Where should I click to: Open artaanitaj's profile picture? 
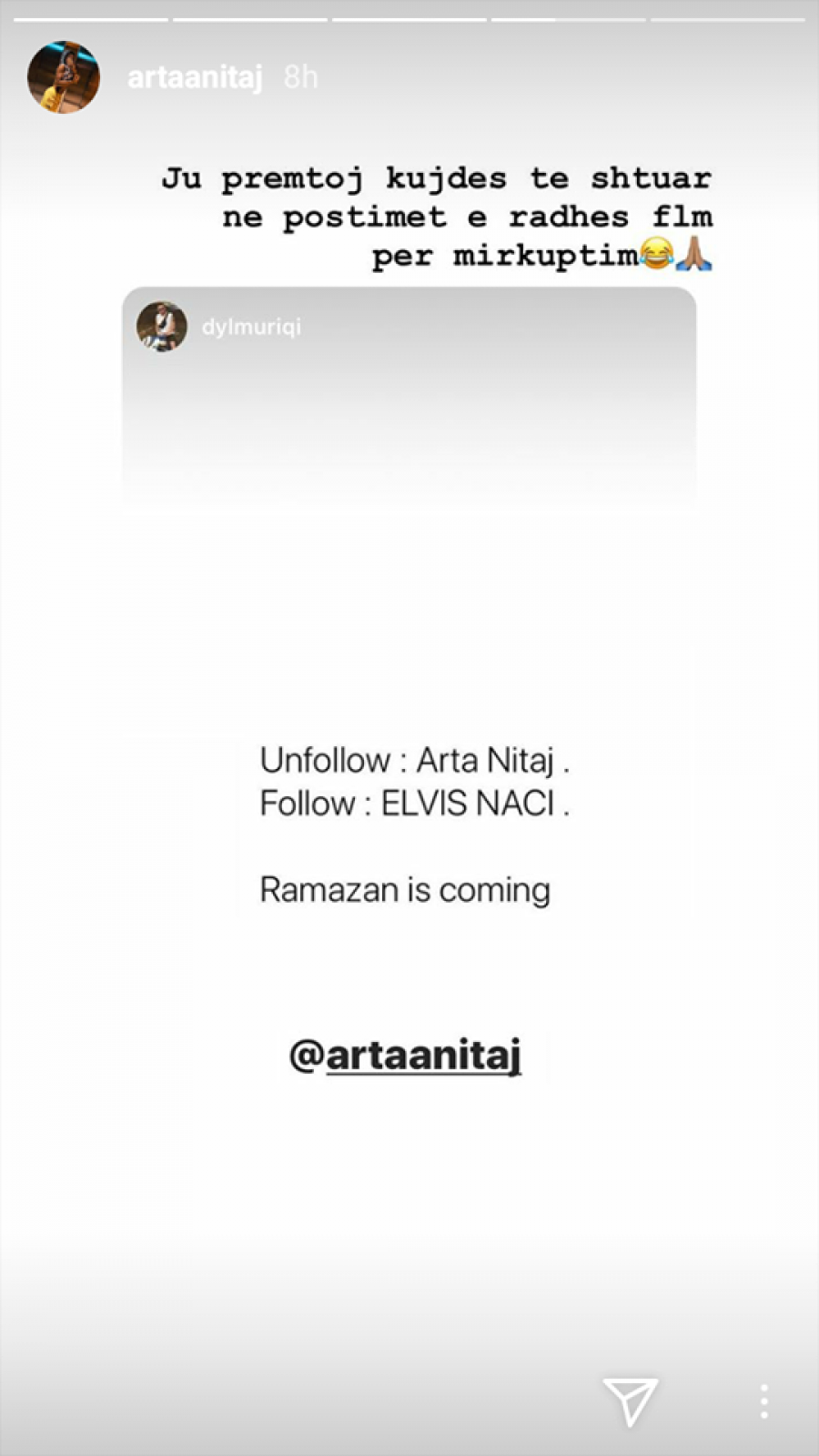(x=64, y=77)
